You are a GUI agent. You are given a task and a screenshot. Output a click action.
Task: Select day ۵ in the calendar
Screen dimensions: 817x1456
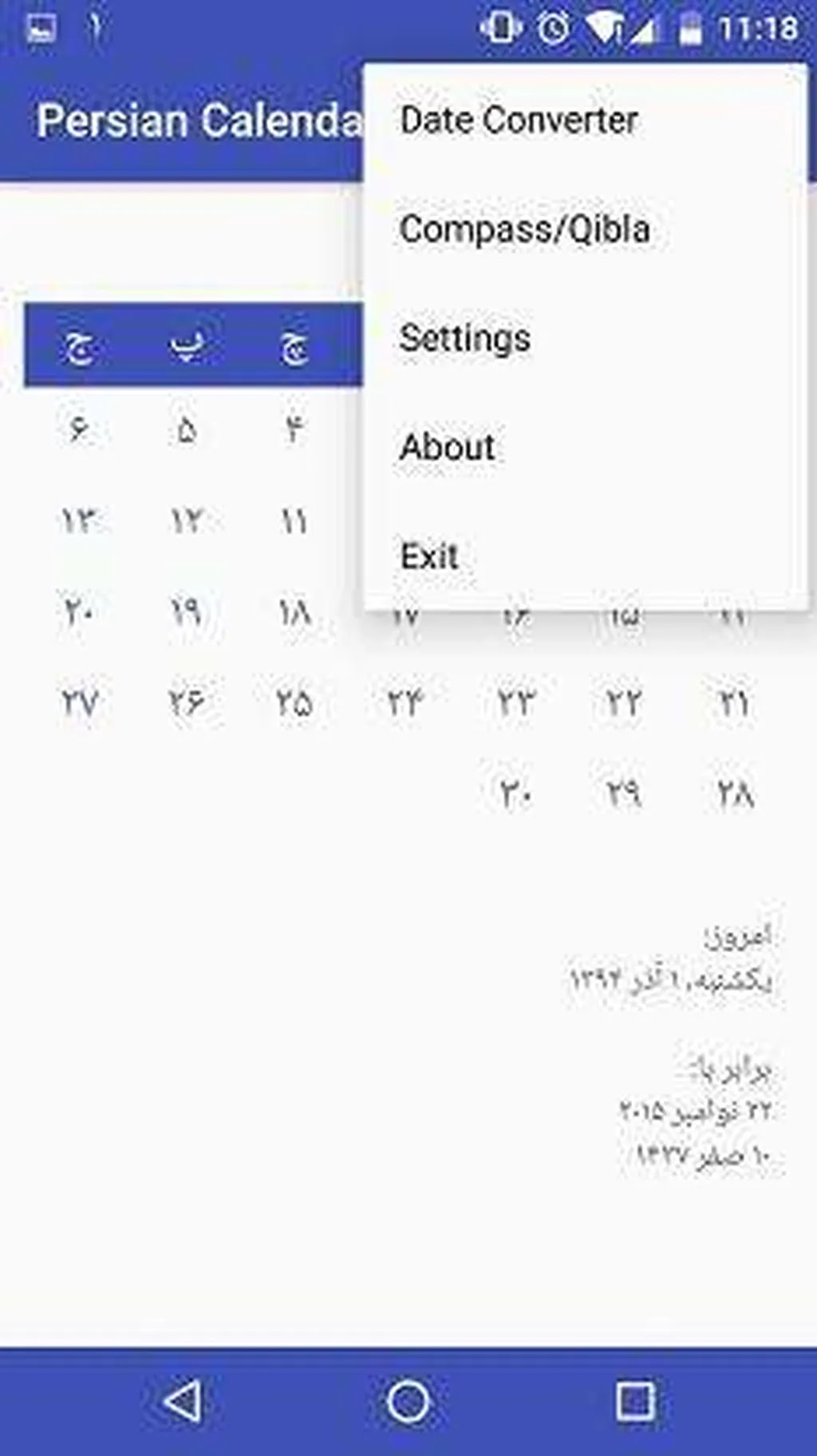(x=186, y=431)
